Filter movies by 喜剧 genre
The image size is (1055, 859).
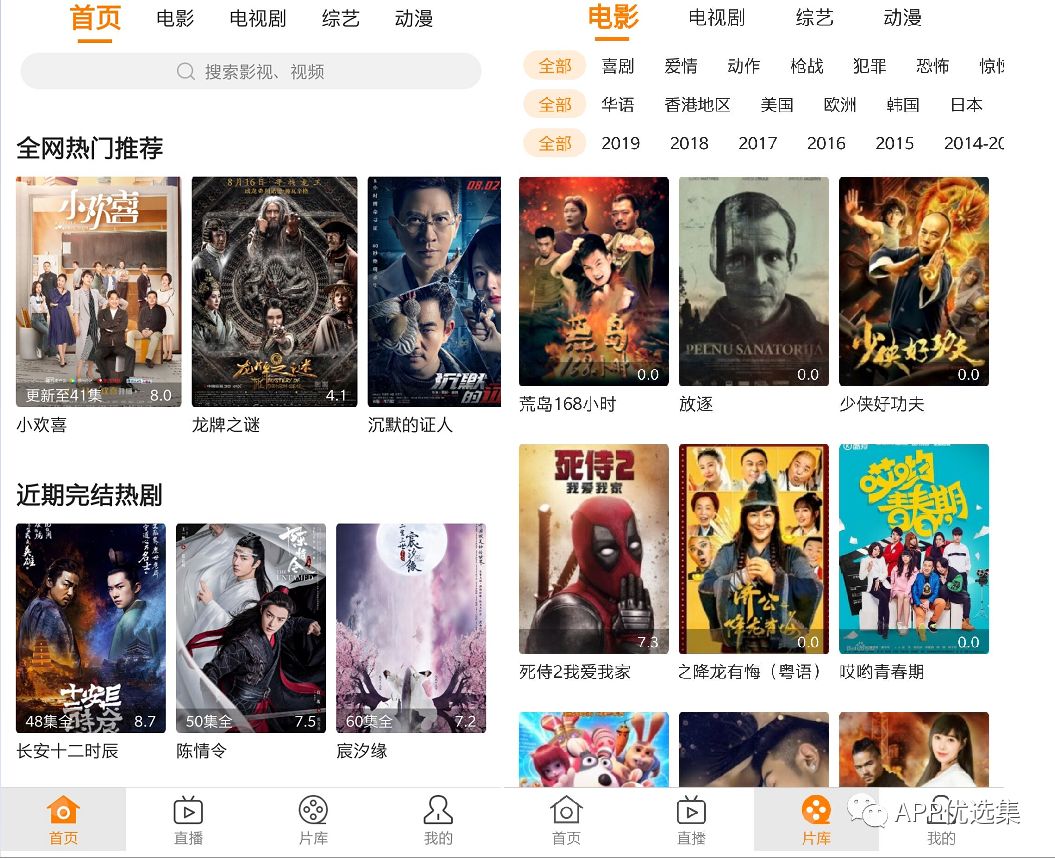618,66
